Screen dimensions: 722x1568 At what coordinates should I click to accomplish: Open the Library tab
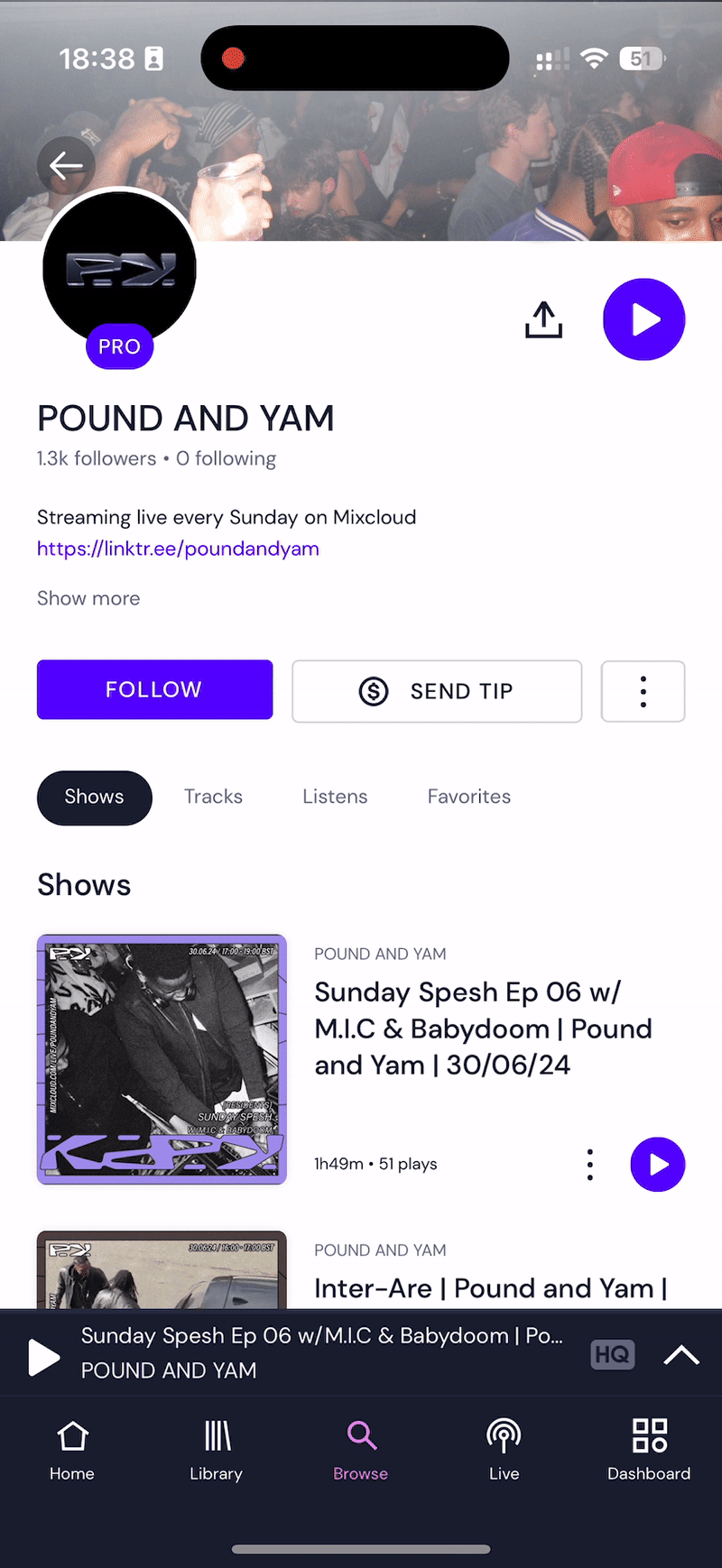(217, 1448)
